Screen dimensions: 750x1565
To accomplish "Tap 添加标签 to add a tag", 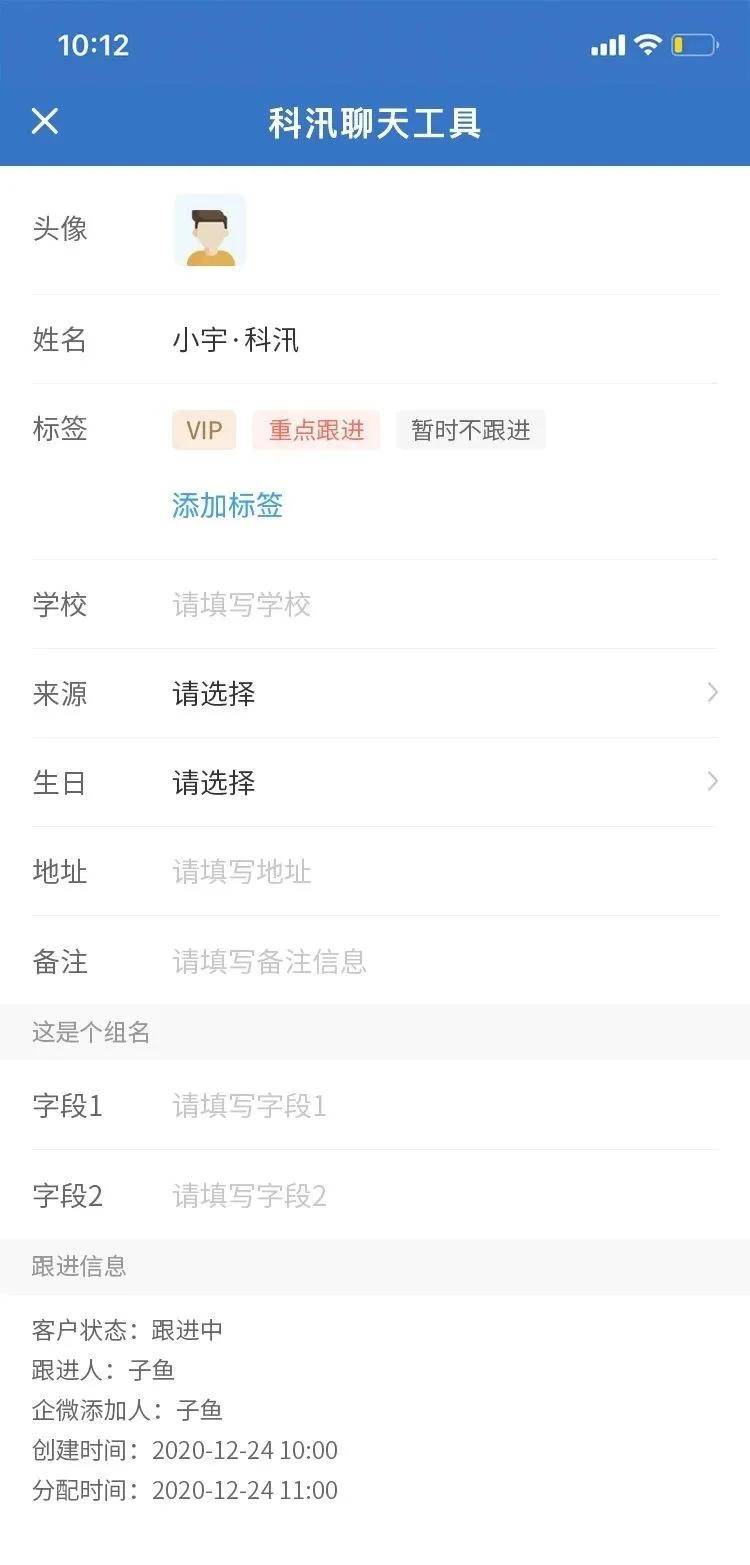I will tap(227, 505).
